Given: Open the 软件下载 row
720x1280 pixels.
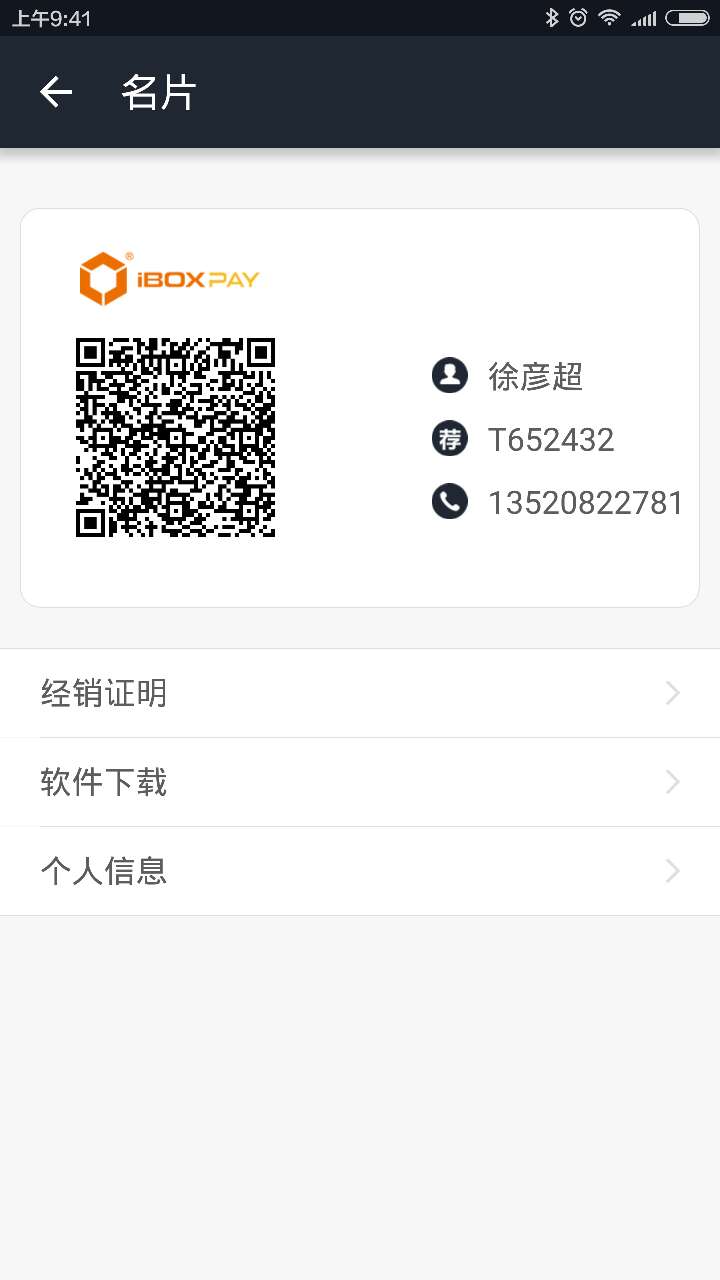Looking at the screenshot, I should pyautogui.click(x=360, y=782).
